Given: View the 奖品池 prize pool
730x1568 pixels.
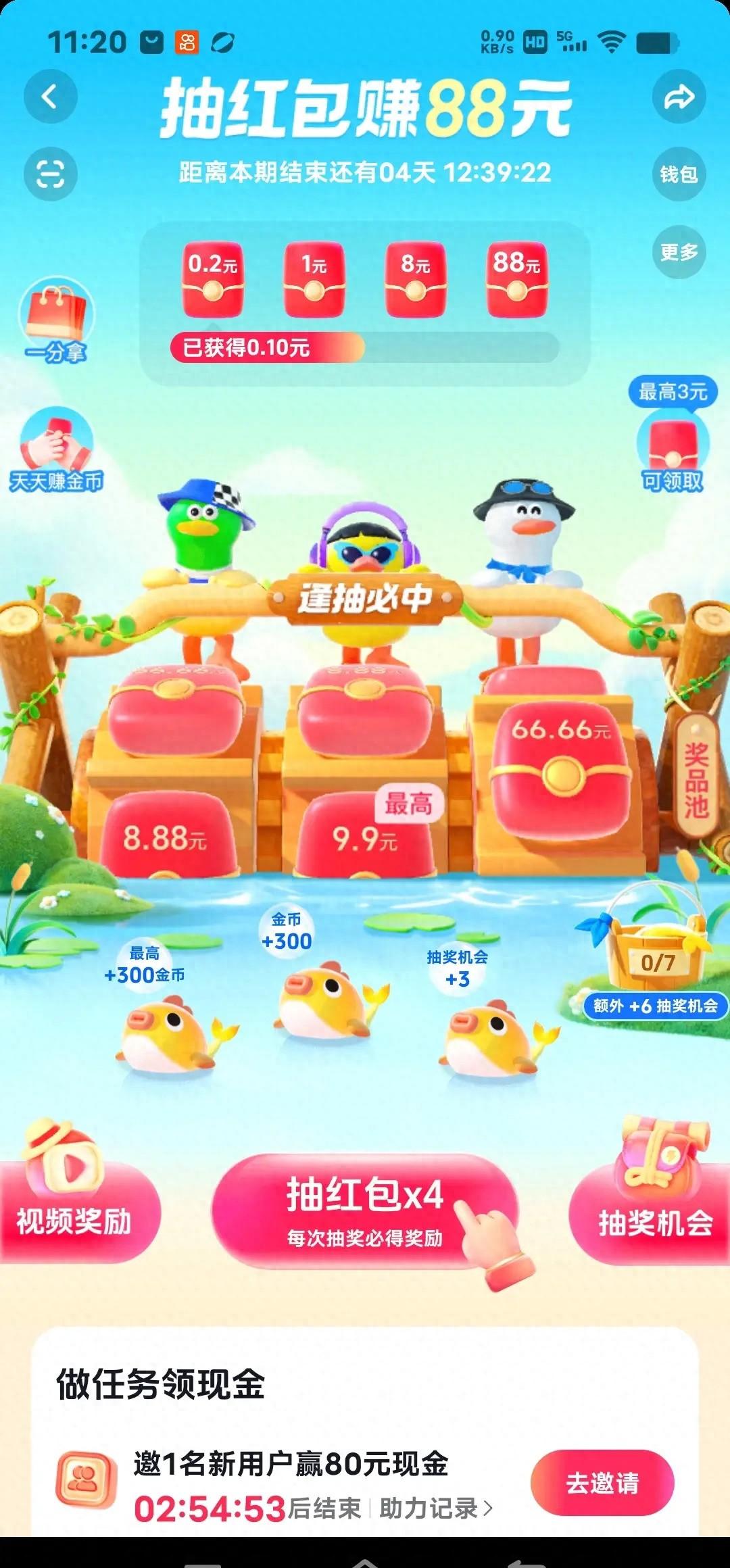Looking at the screenshot, I should click(x=696, y=777).
